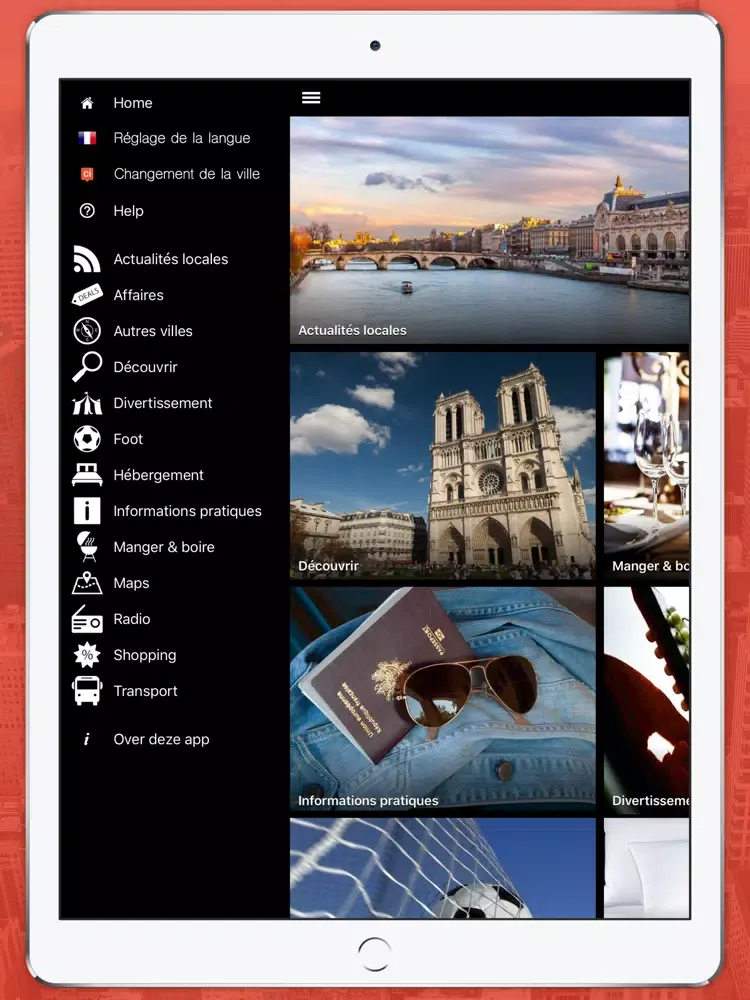Open Divertissement in the side menu

162,403
